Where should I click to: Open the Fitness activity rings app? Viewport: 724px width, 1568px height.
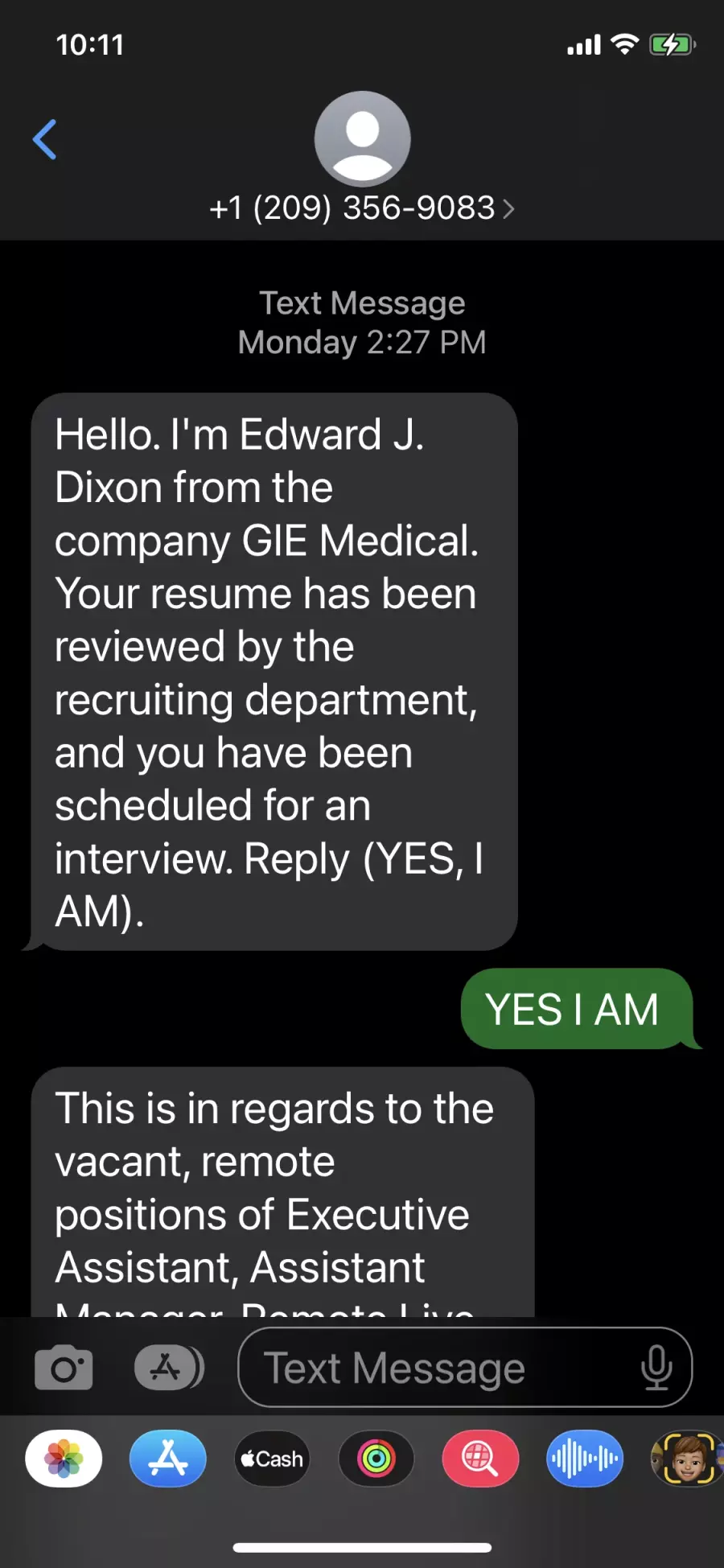point(376,1459)
